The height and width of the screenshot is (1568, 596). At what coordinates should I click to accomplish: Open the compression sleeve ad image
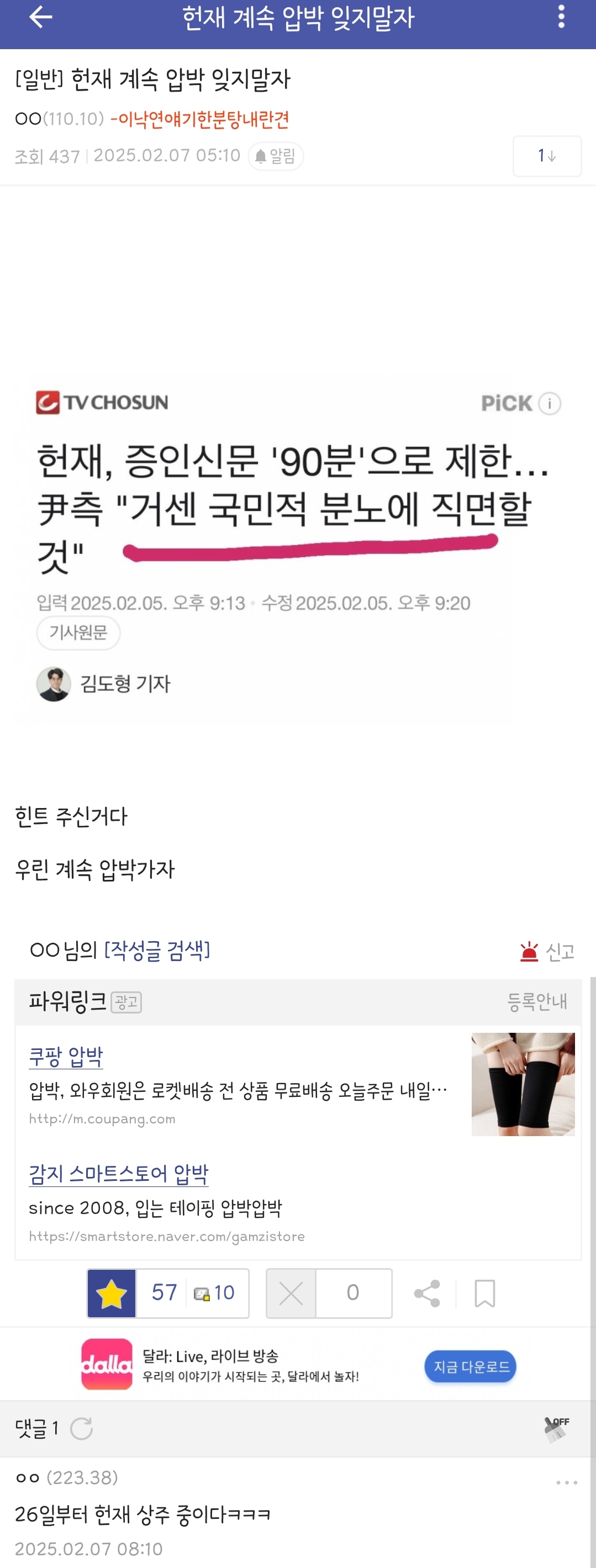(x=523, y=1084)
